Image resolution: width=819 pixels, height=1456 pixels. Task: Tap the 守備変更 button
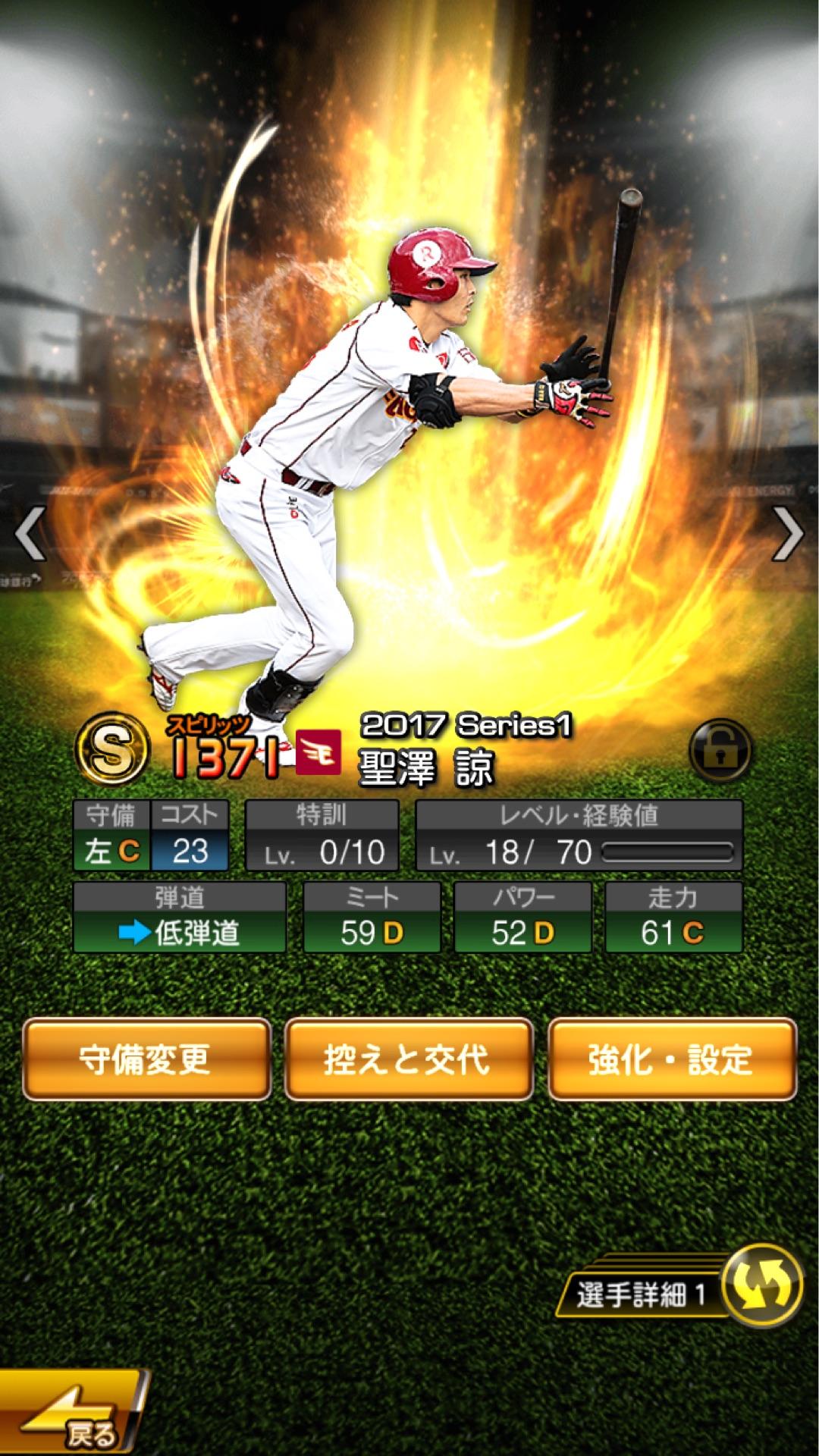click(146, 1059)
